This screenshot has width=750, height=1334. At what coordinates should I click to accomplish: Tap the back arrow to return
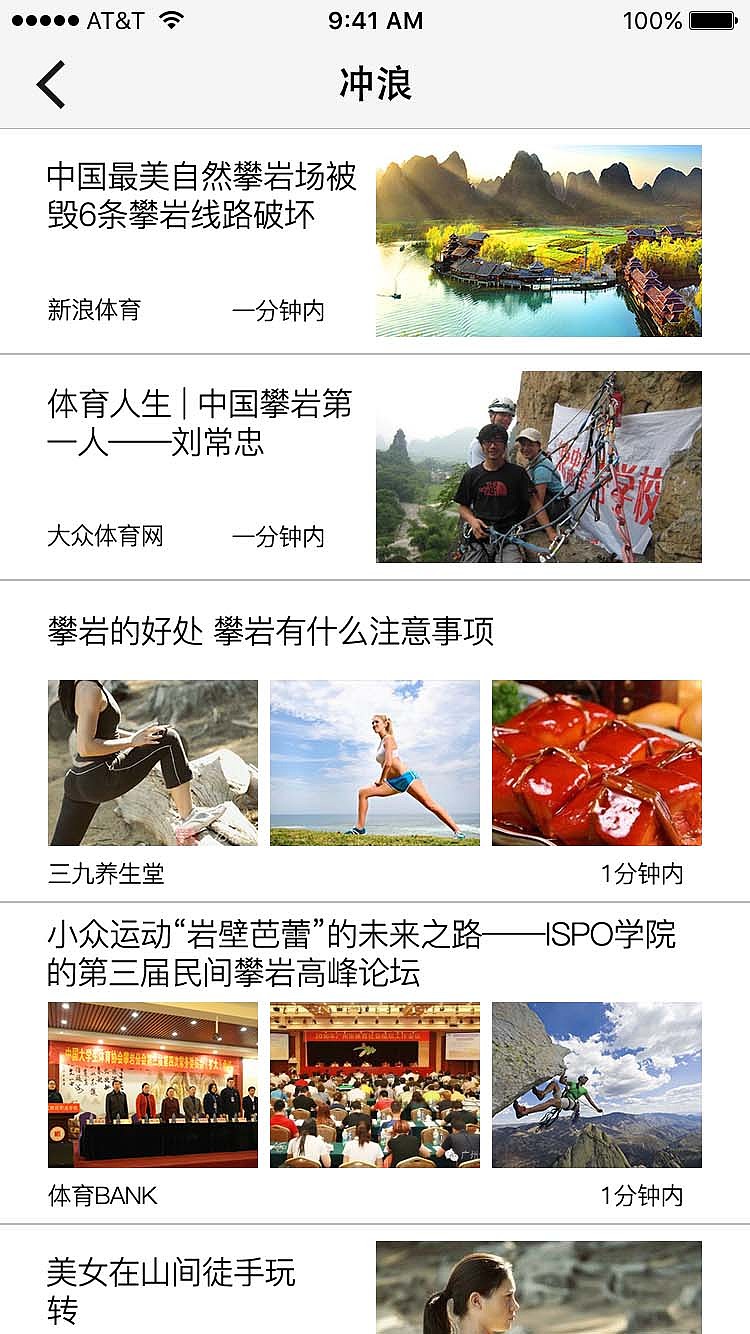(x=52, y=84)
